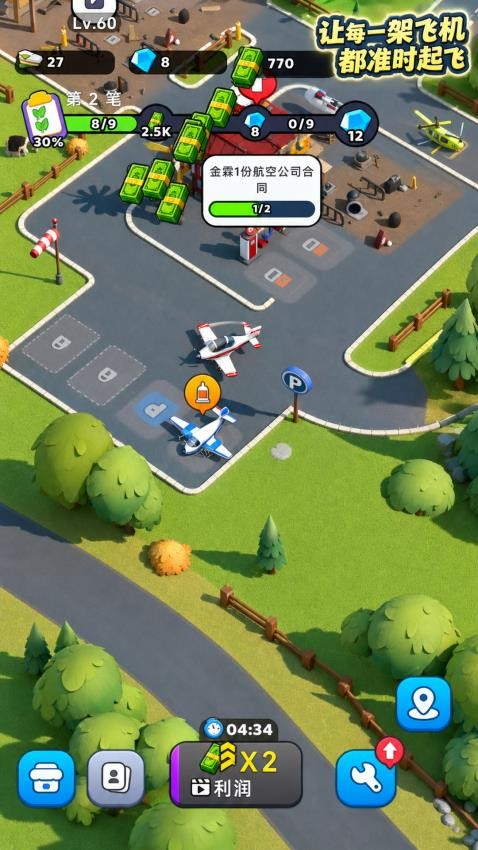This screenshot has height=850, width=478.
Task: Open the plant clipboard showing 30%
Action: click(x=43, y=120)
